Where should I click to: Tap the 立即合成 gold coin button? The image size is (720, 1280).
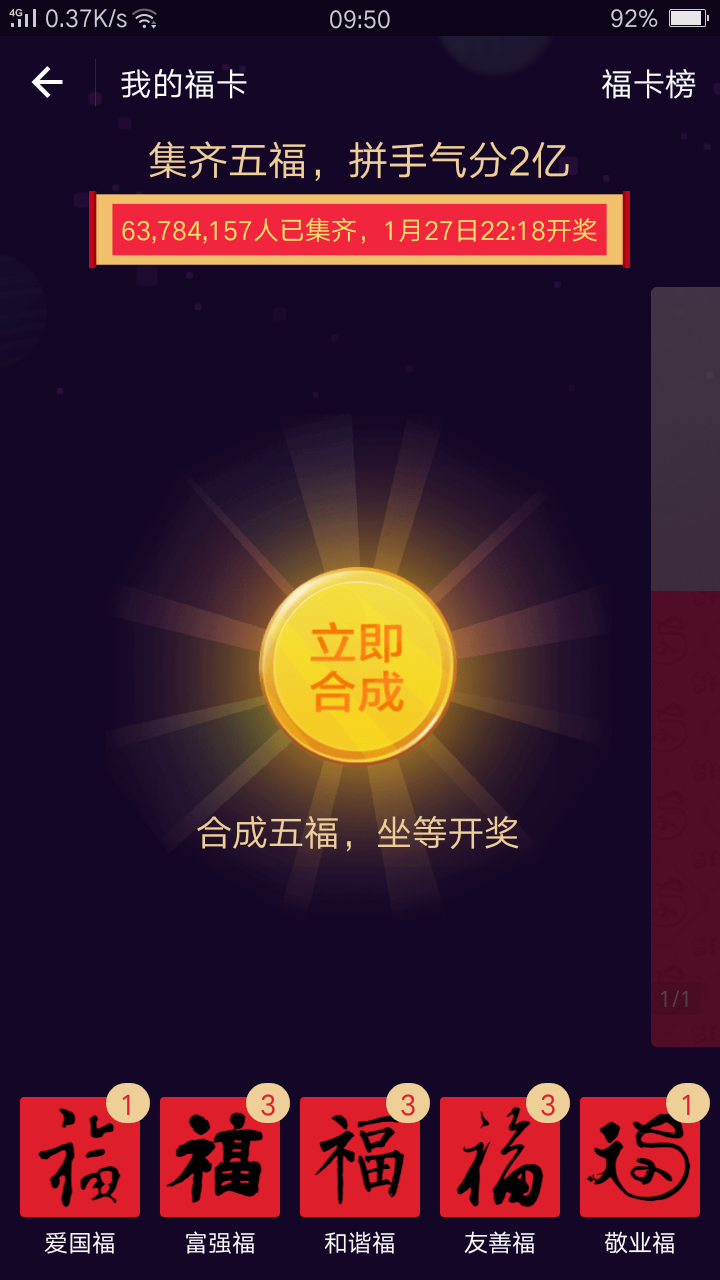point(358,666)
